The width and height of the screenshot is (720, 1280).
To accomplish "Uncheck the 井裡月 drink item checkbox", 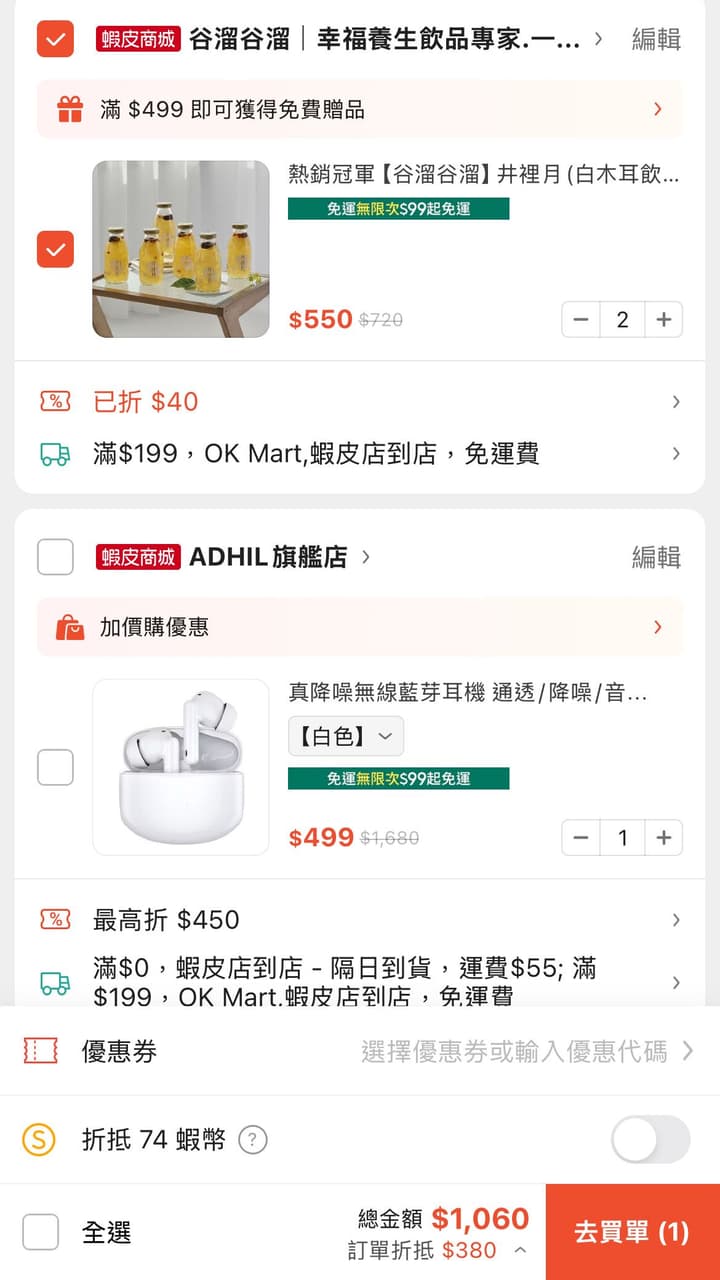I will click(55, 249).
